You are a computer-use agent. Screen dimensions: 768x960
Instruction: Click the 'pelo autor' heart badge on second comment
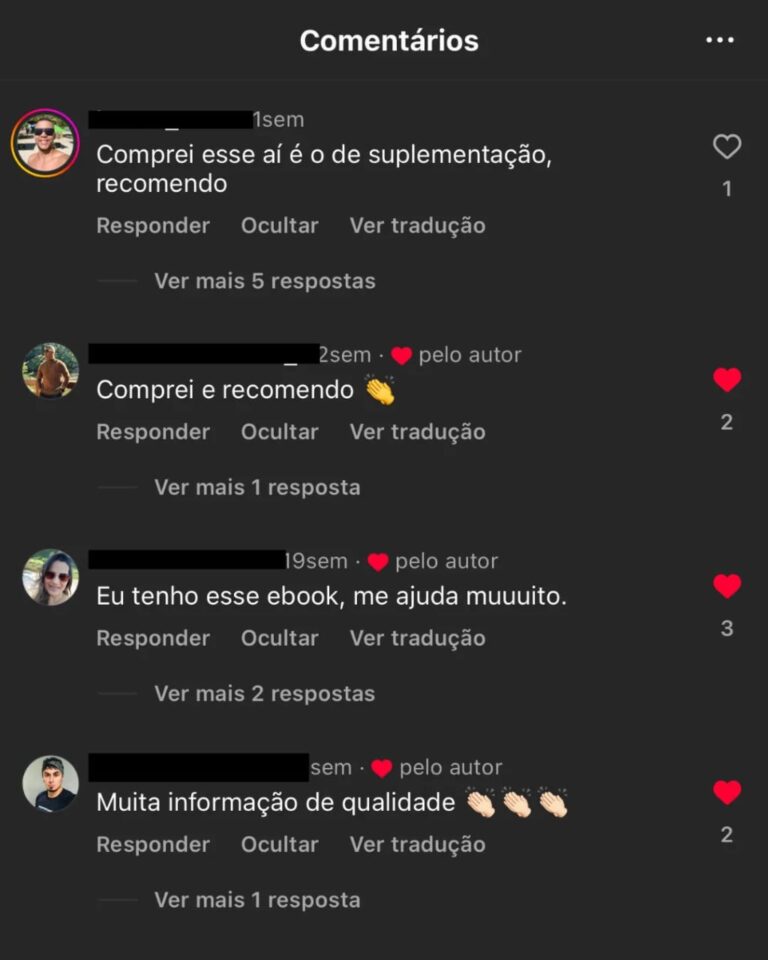402,354
